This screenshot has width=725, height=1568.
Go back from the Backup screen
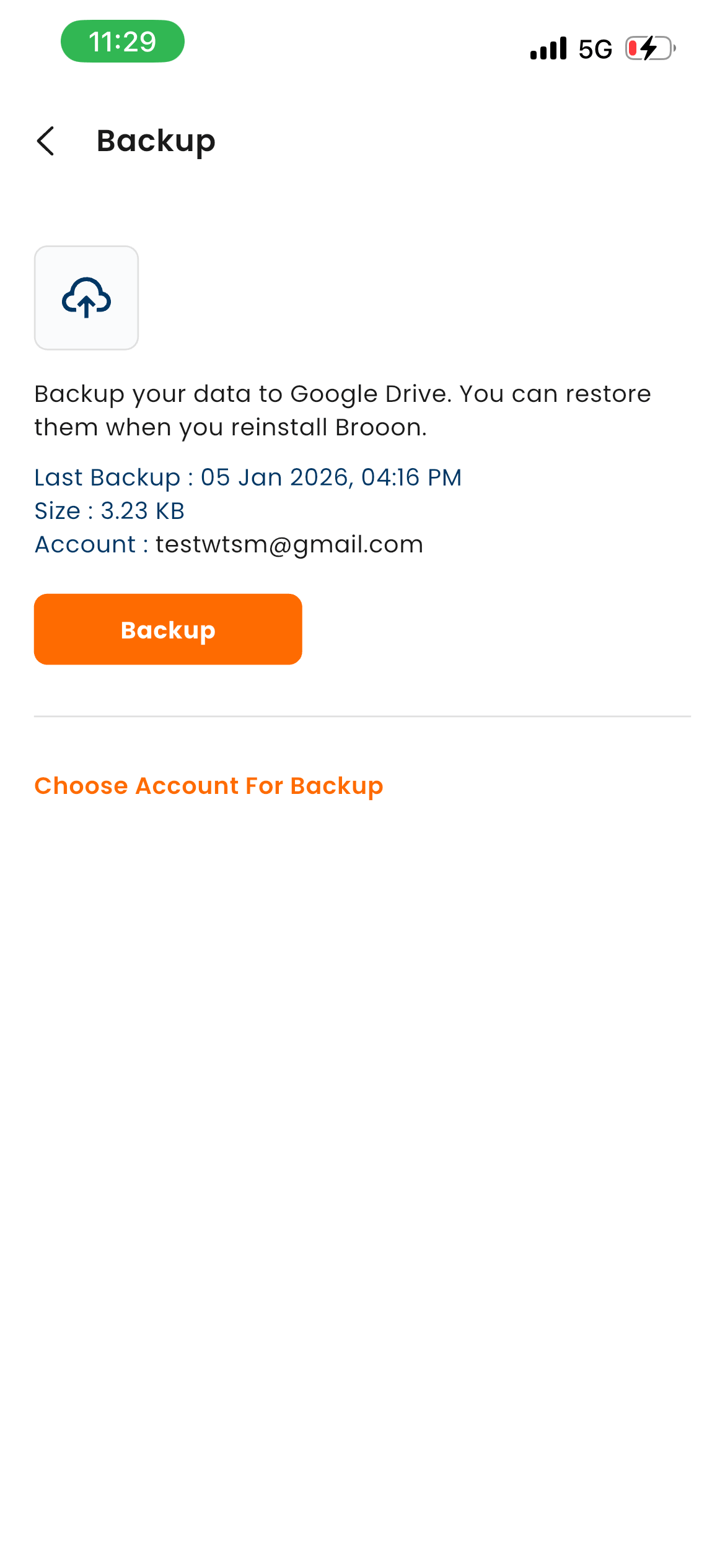46,141
